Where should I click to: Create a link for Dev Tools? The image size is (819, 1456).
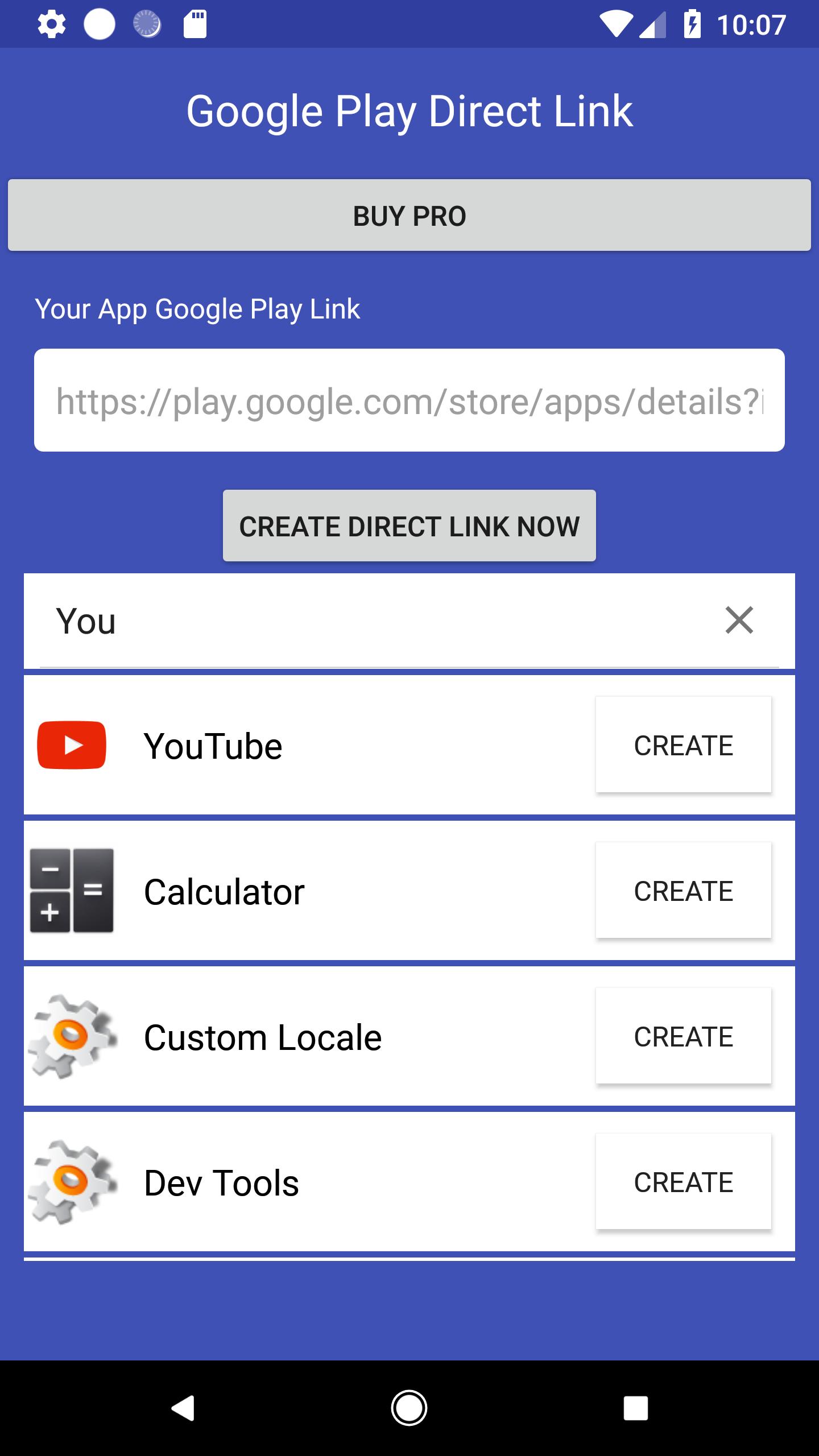coord(683,1182)
